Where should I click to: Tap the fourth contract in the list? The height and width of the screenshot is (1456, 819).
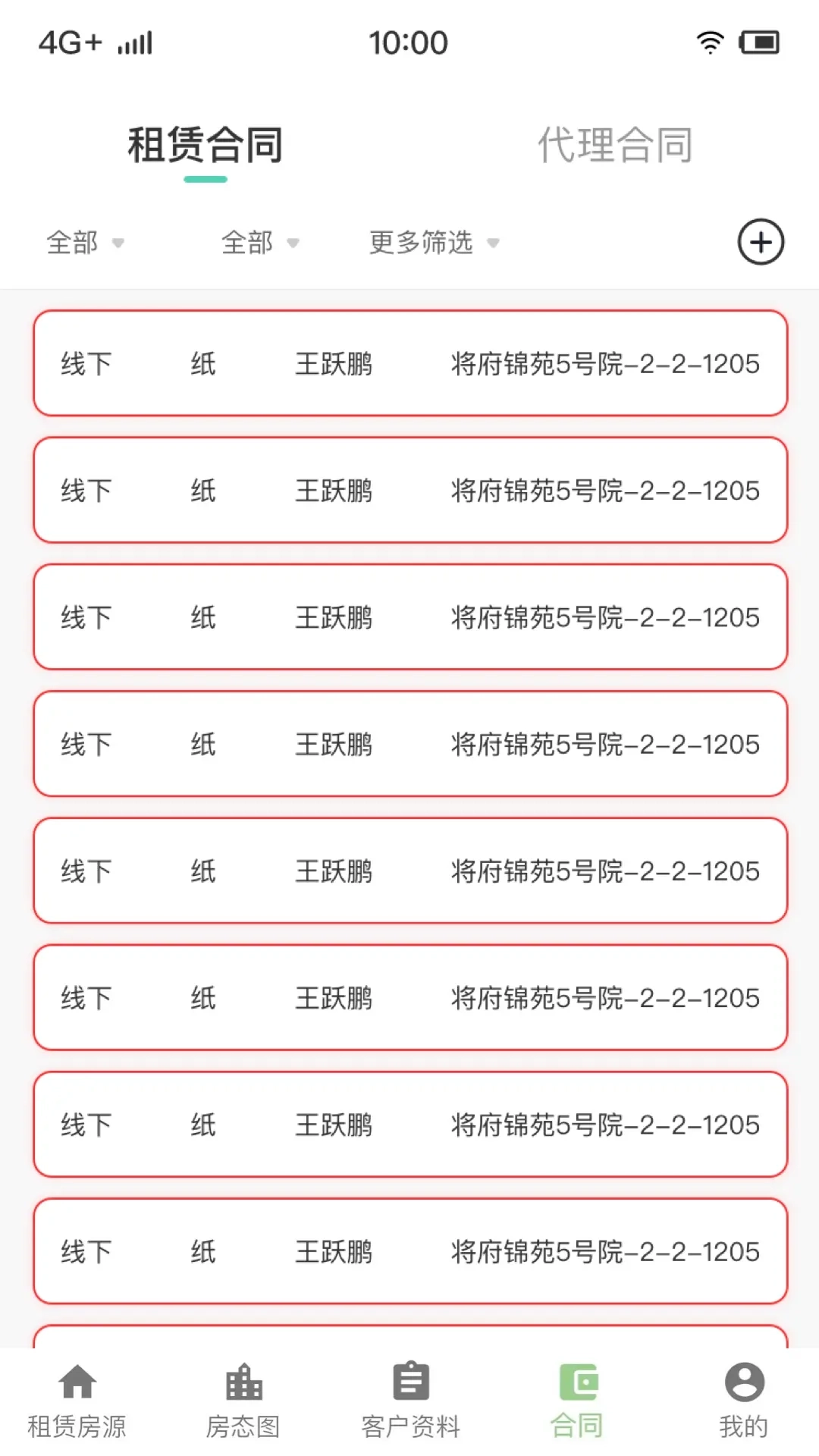pos(409,744)
